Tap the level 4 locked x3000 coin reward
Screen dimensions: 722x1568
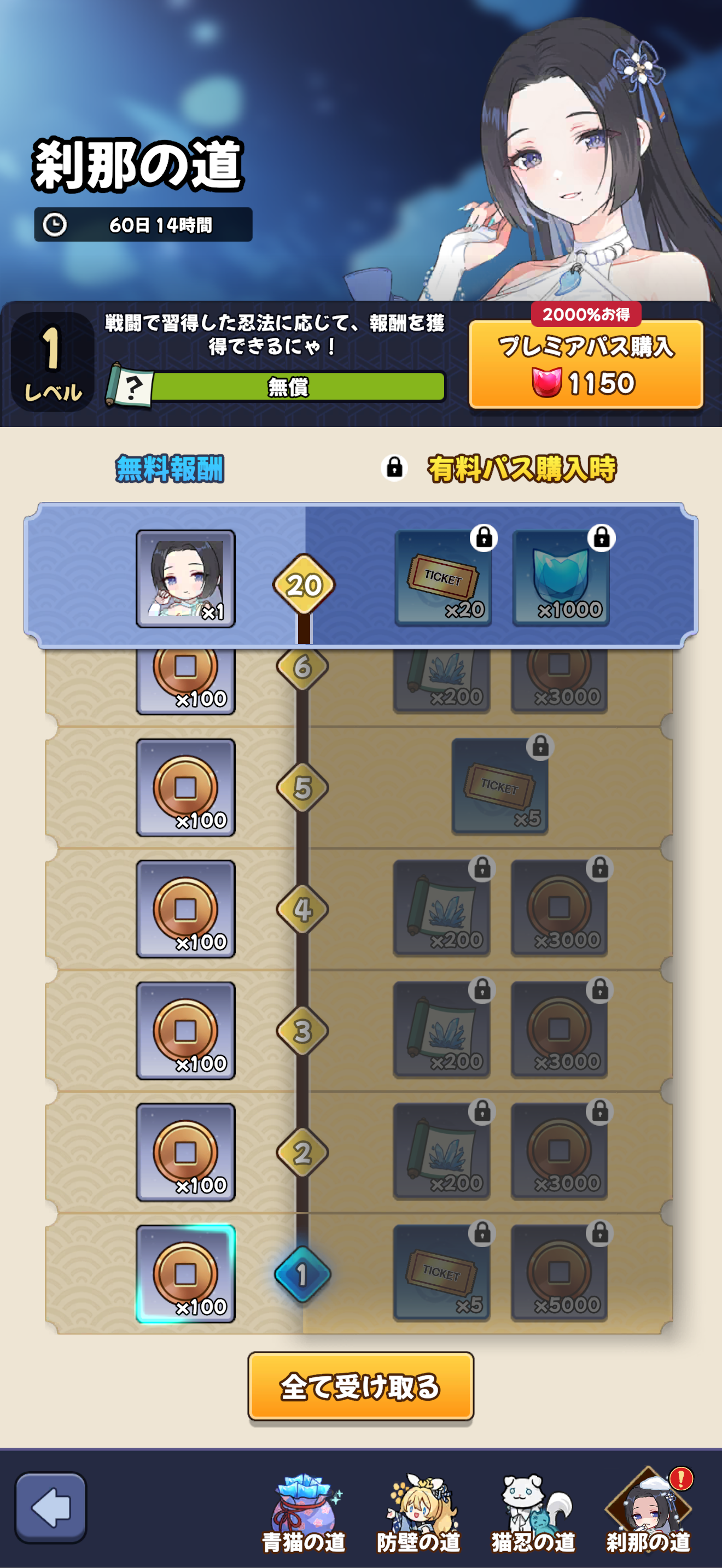(x=560, y=908)
